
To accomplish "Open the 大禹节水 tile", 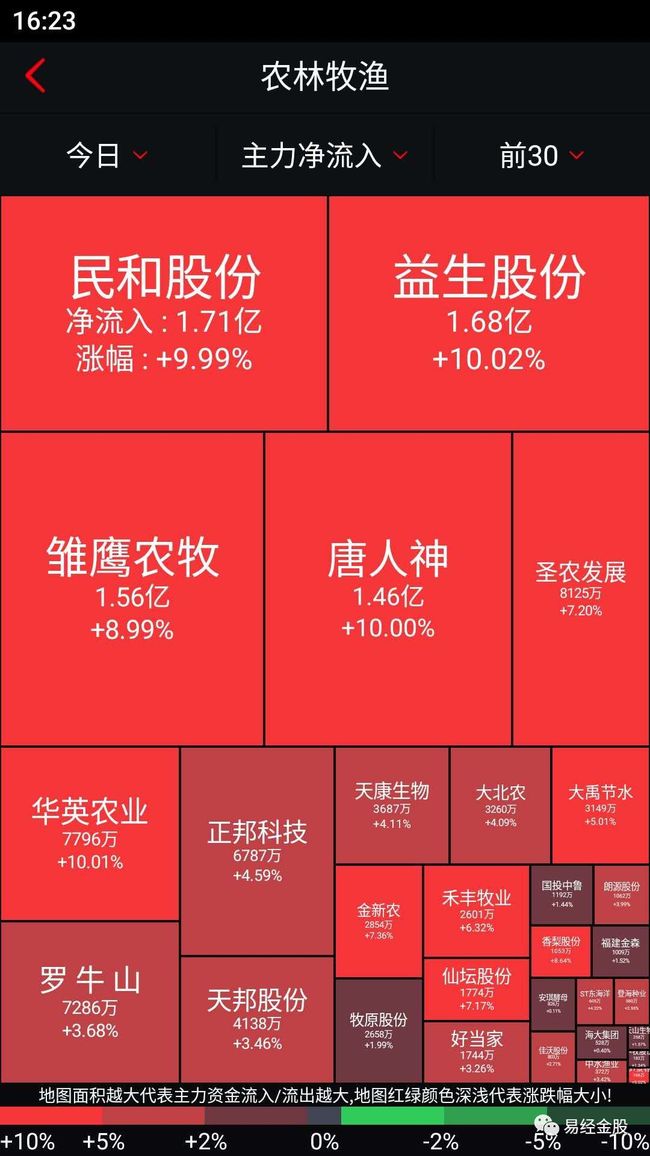I will [601, 806].
